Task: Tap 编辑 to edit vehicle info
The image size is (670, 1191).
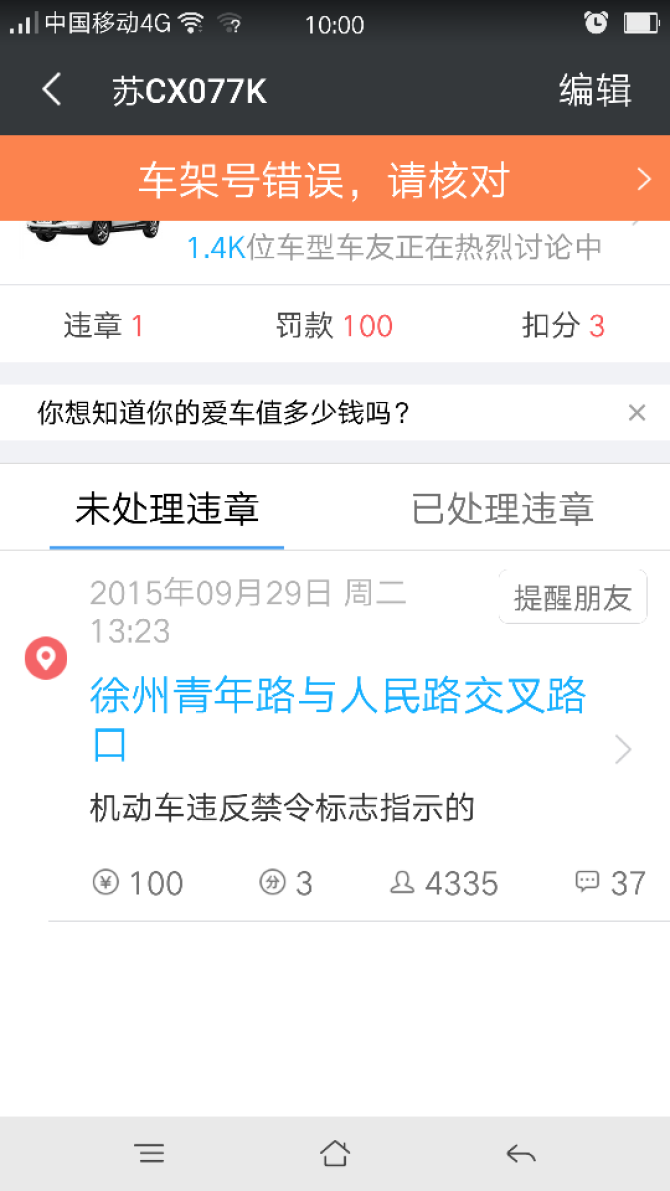Action: [595, 90]
